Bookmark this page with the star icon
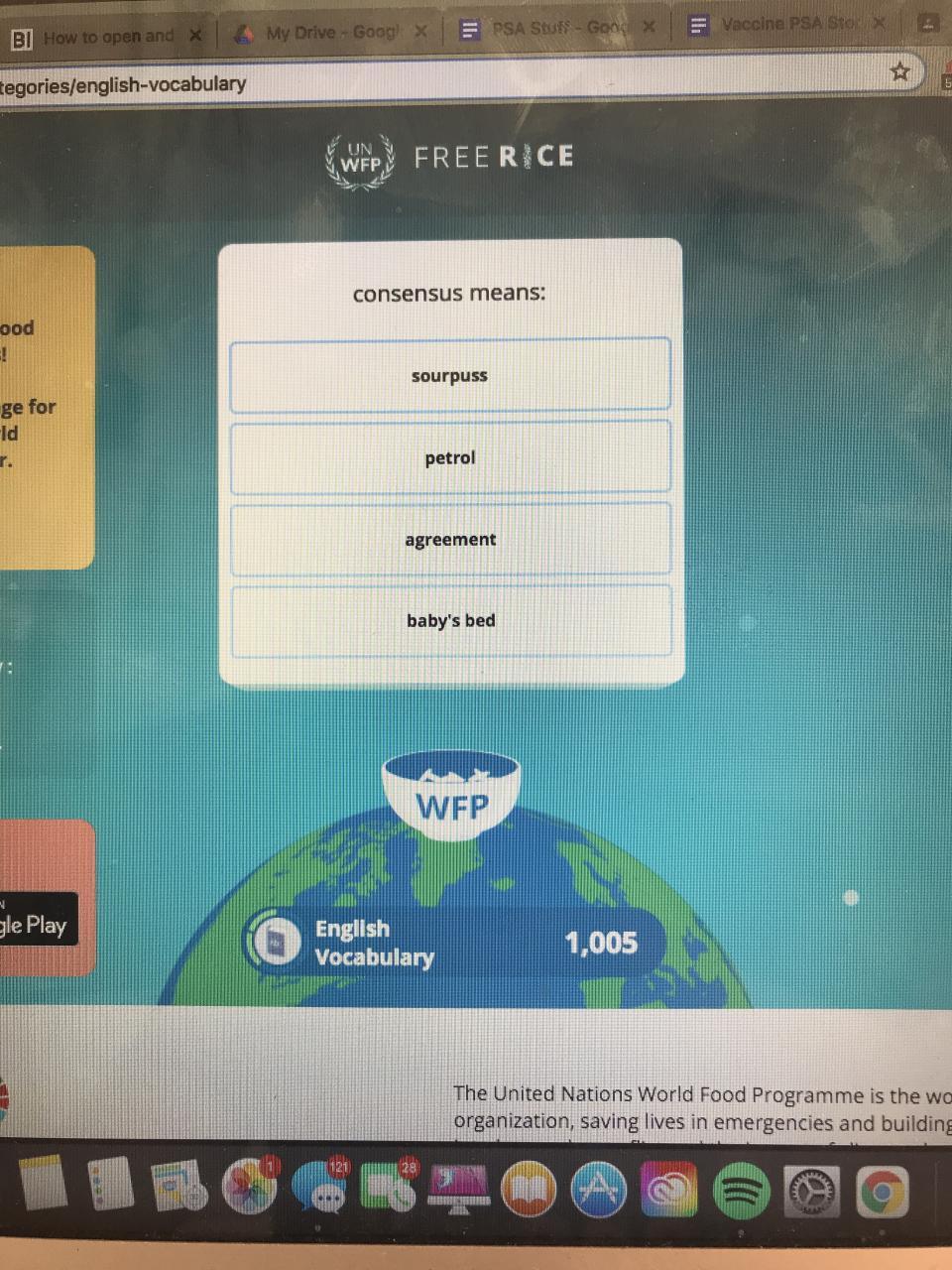Screen dimensions: 952x1270 click(899, 71)
